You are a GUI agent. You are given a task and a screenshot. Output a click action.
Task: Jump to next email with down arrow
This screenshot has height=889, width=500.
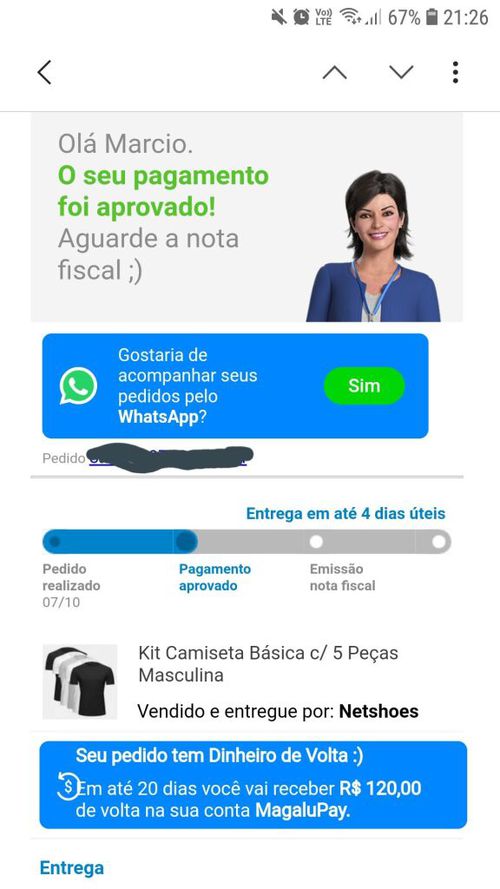point(401,72)
